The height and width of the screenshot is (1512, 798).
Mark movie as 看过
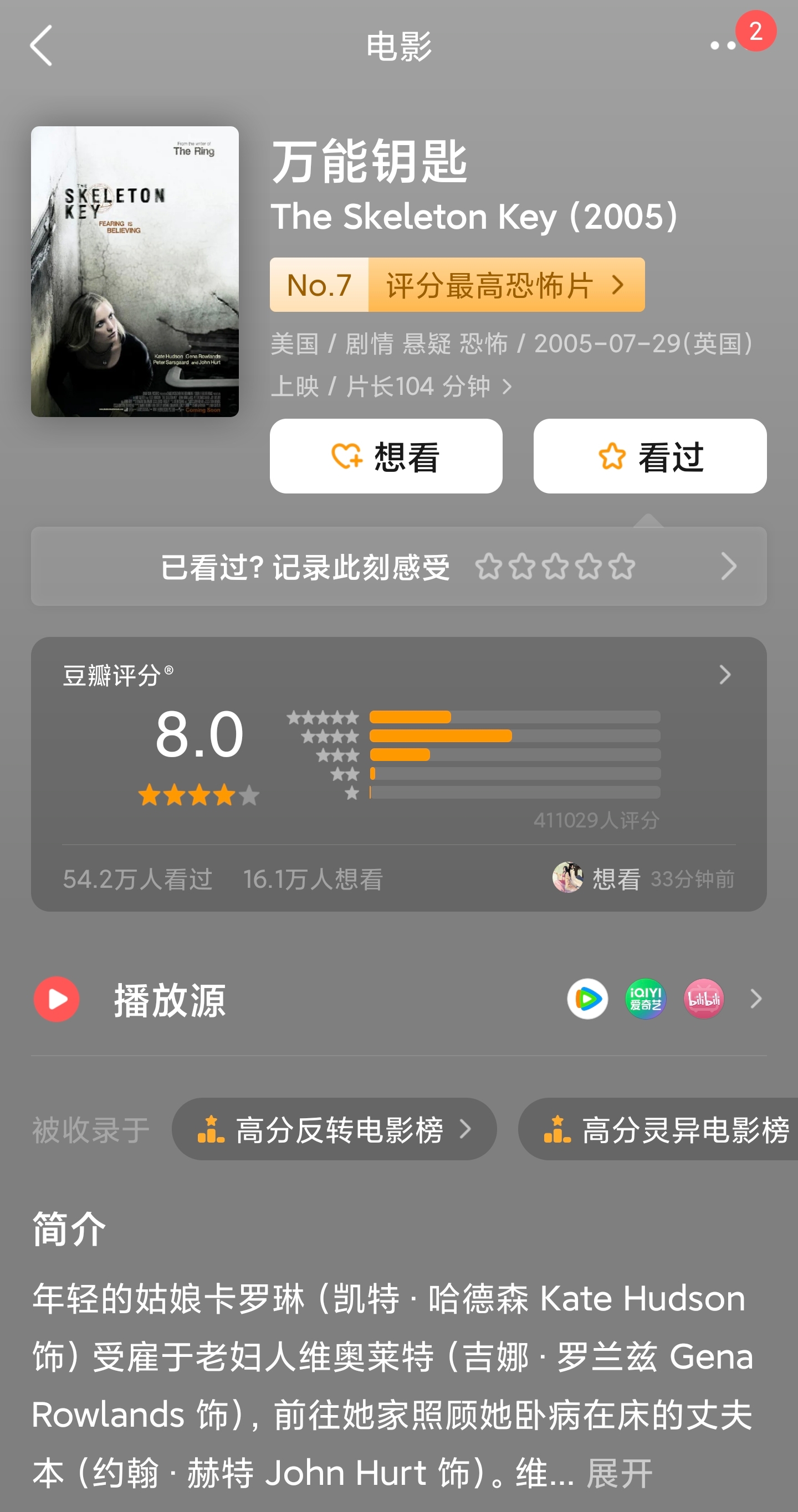[x=649, y=457]
